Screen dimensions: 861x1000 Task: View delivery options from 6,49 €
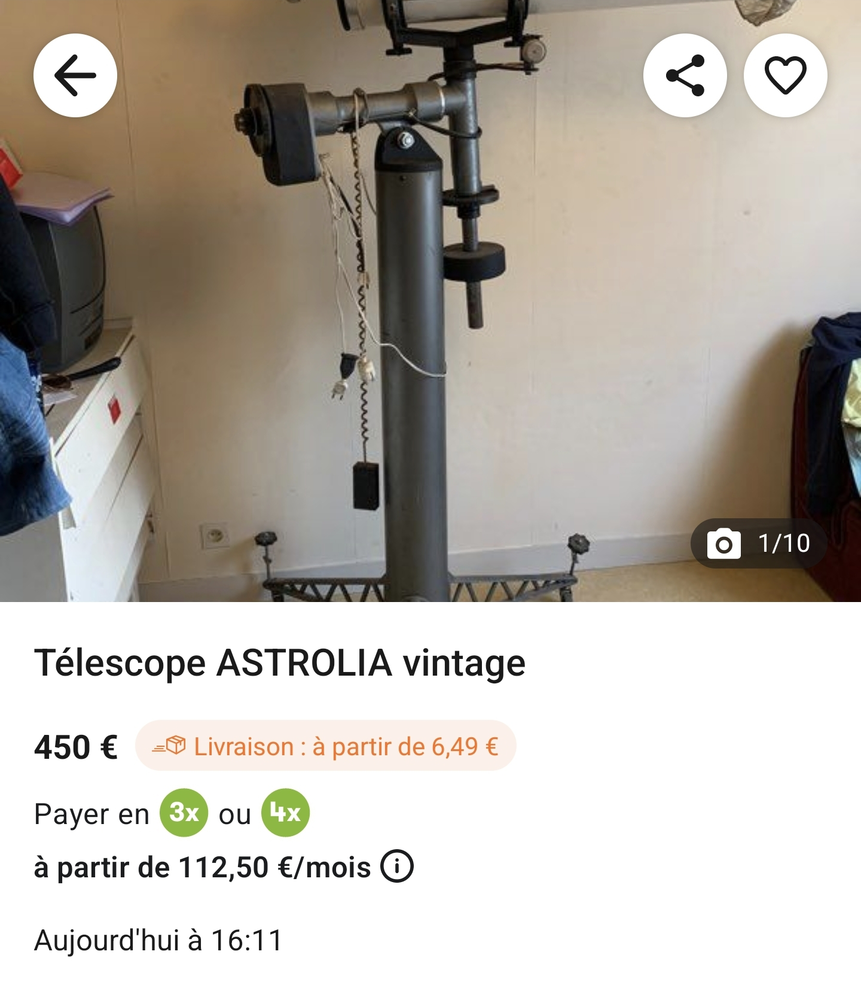pos(326,746)
